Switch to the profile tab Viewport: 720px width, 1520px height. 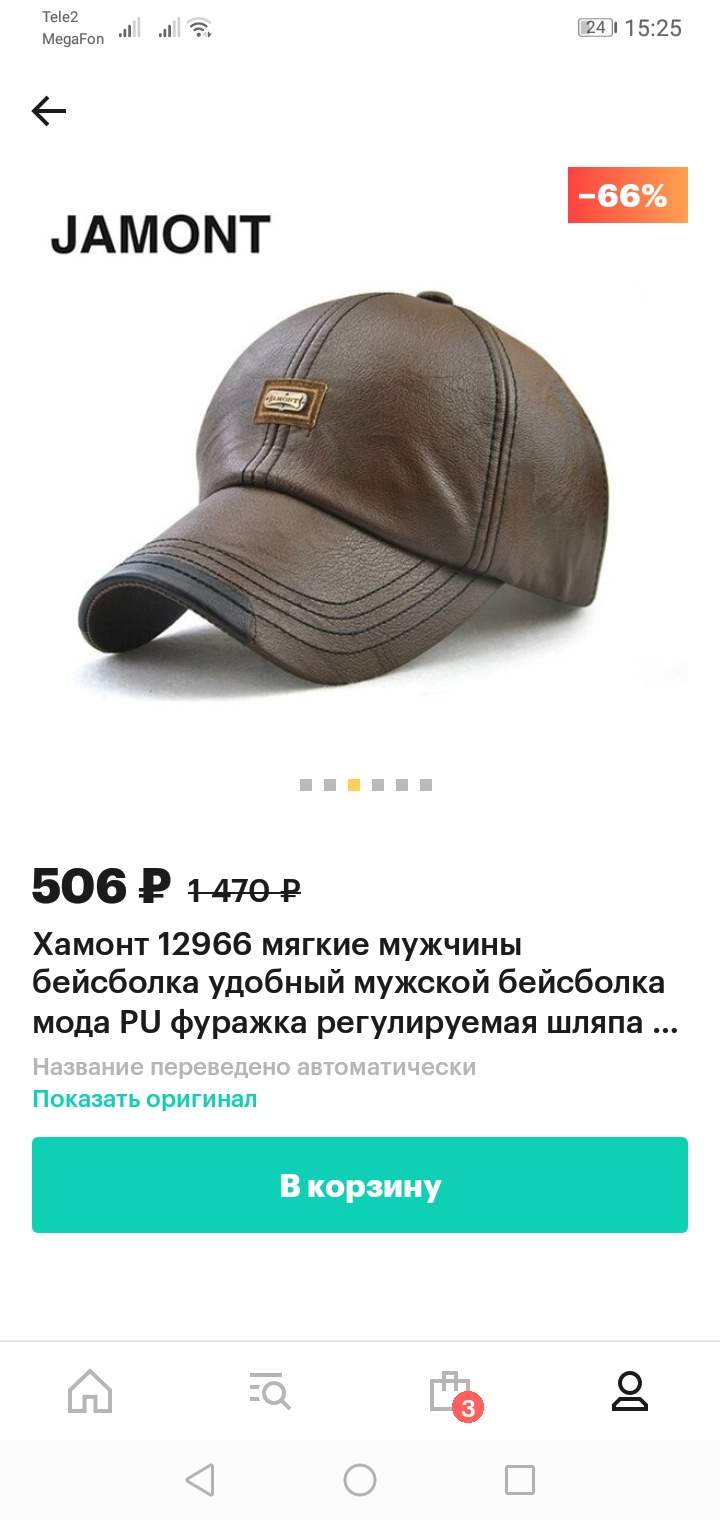coord(630,1391)
